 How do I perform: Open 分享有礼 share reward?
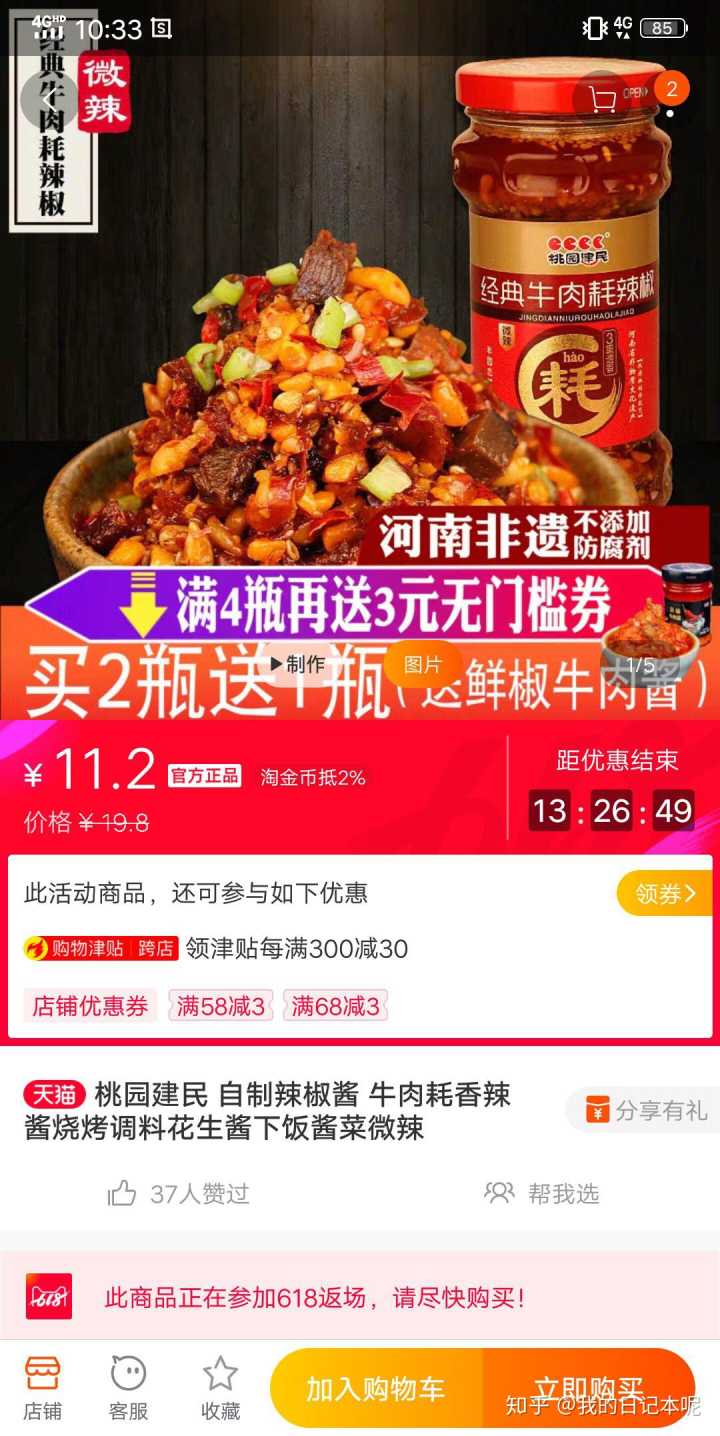(x=646, y=1110)
